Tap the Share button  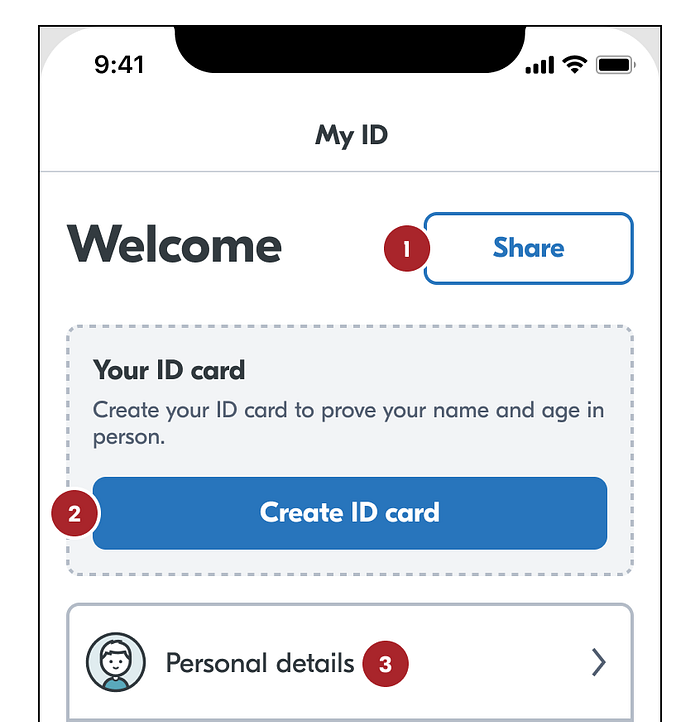click(x=528, y=248)
